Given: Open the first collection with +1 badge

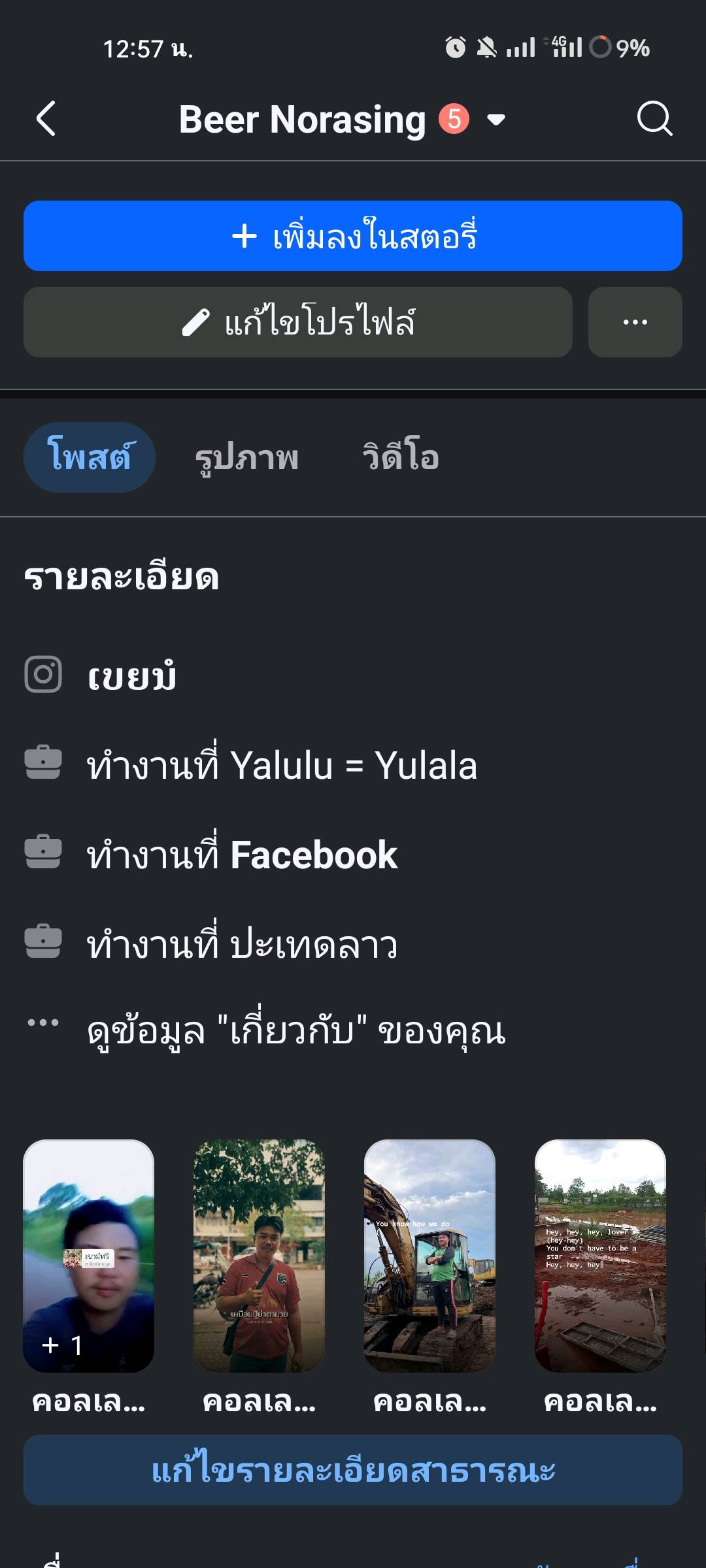Looking at the screenshot, I should pyautogui.click(x=89, y=1255).
